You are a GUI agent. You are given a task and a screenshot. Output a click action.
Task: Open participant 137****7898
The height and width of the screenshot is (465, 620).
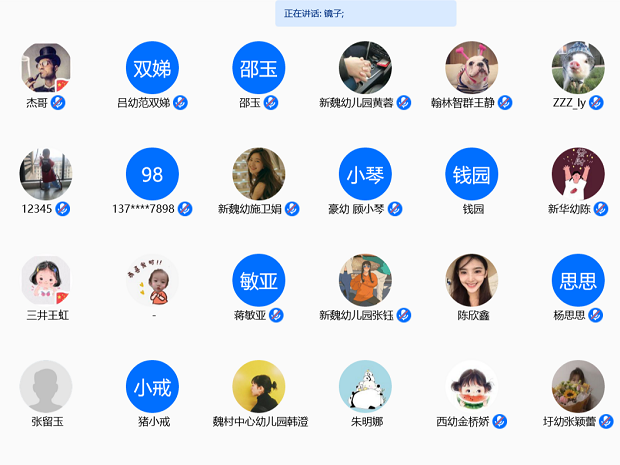pos(152,174)
